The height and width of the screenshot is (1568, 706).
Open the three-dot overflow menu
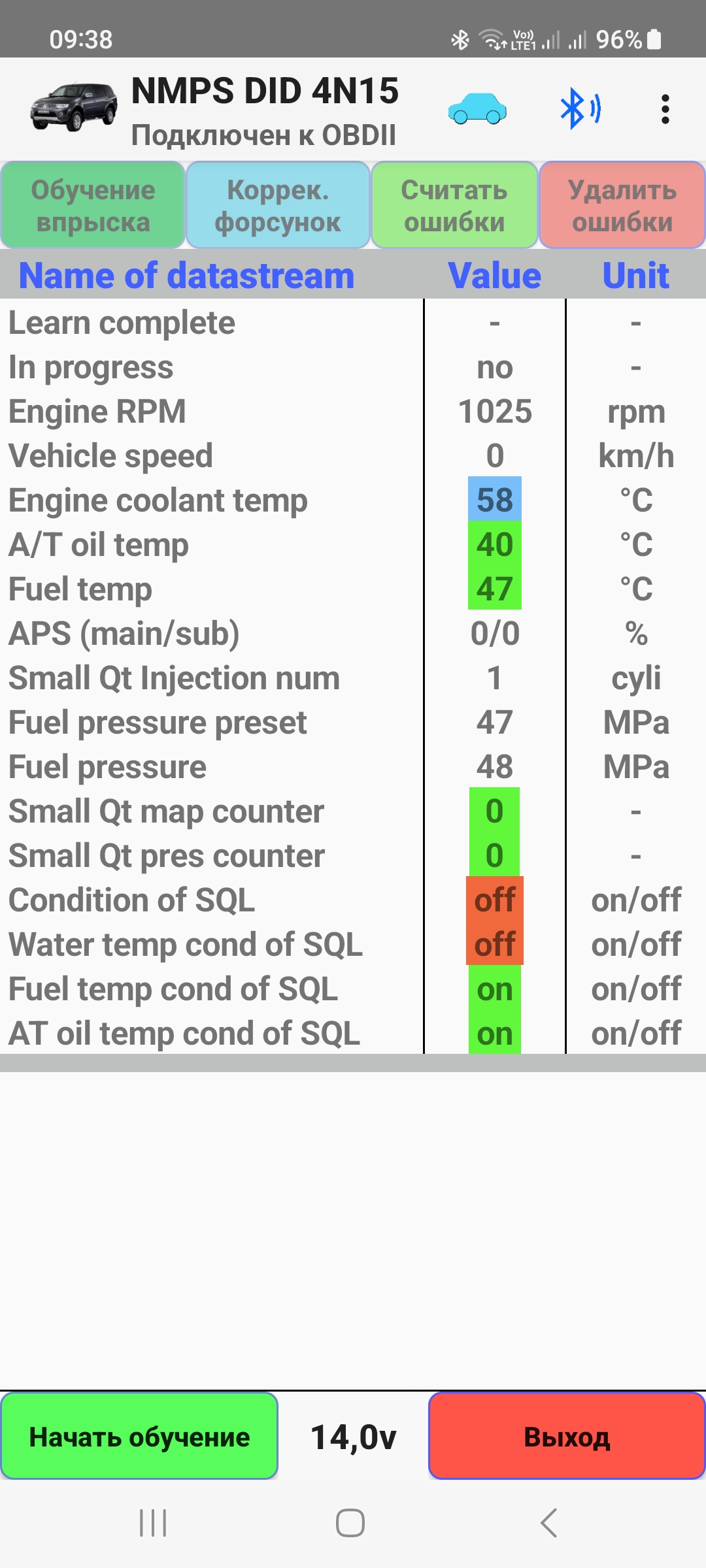[x=665, y=109]
